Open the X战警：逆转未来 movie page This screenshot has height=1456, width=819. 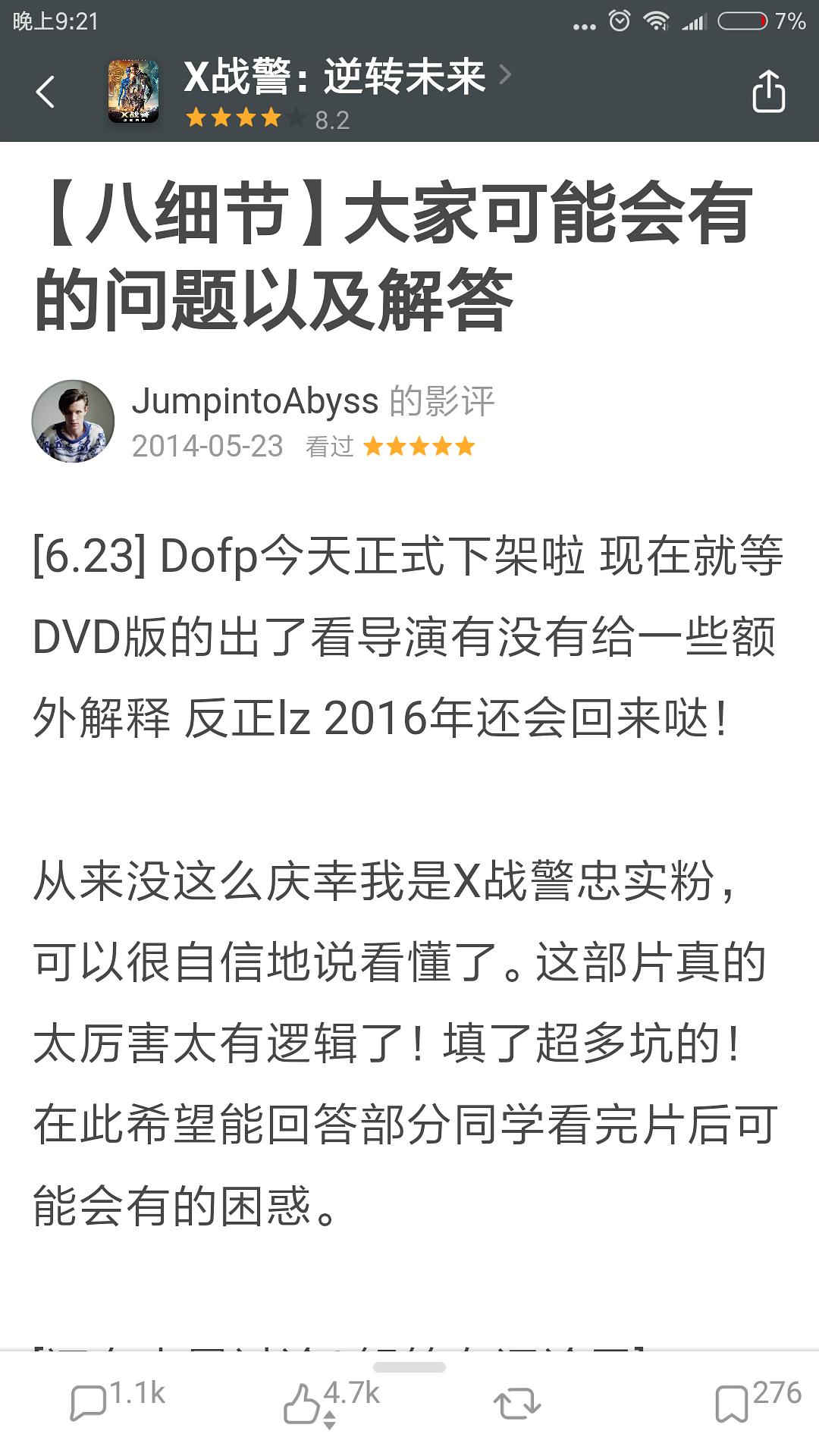click(x=335, y=77)
